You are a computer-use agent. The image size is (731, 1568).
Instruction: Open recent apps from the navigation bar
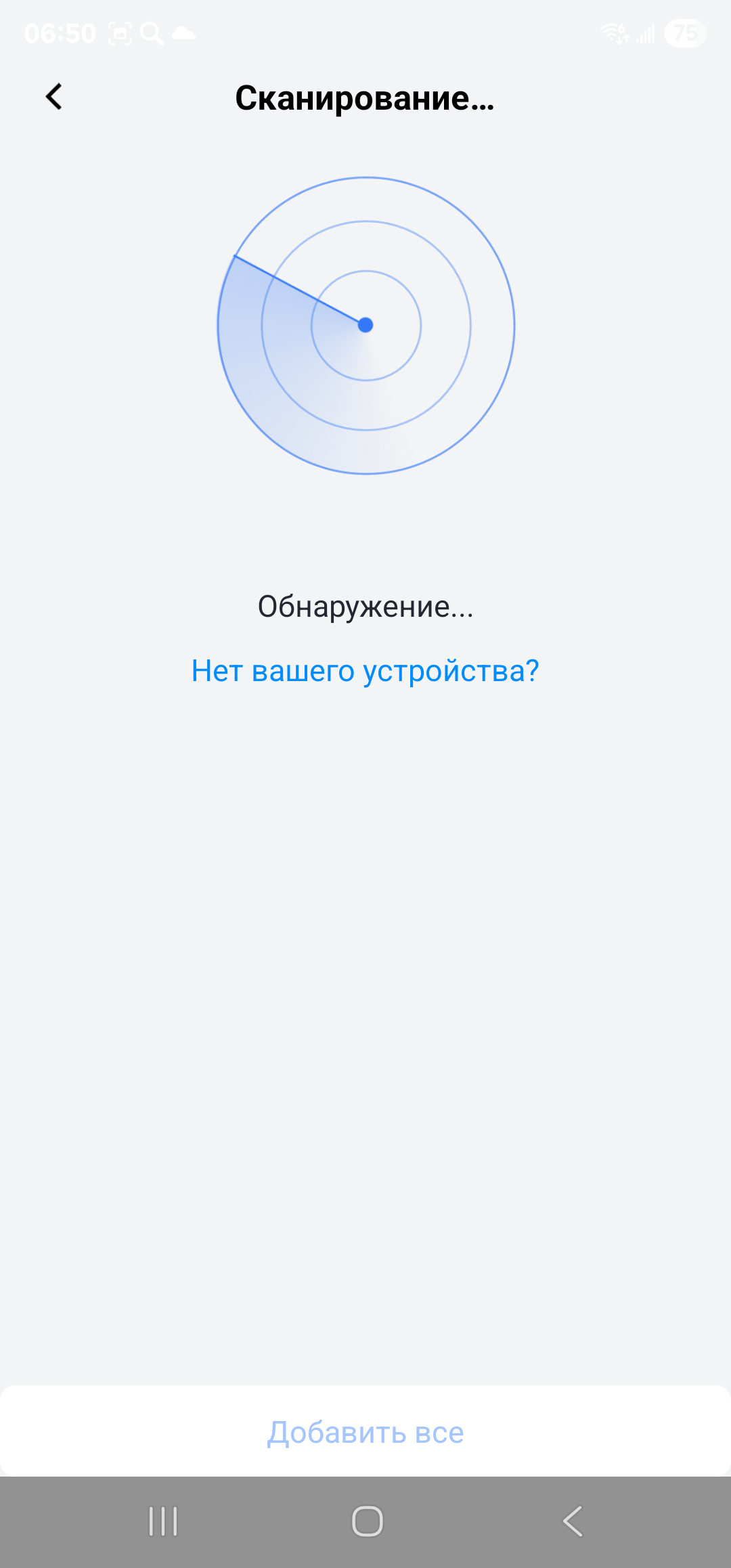pos(163,1521)
